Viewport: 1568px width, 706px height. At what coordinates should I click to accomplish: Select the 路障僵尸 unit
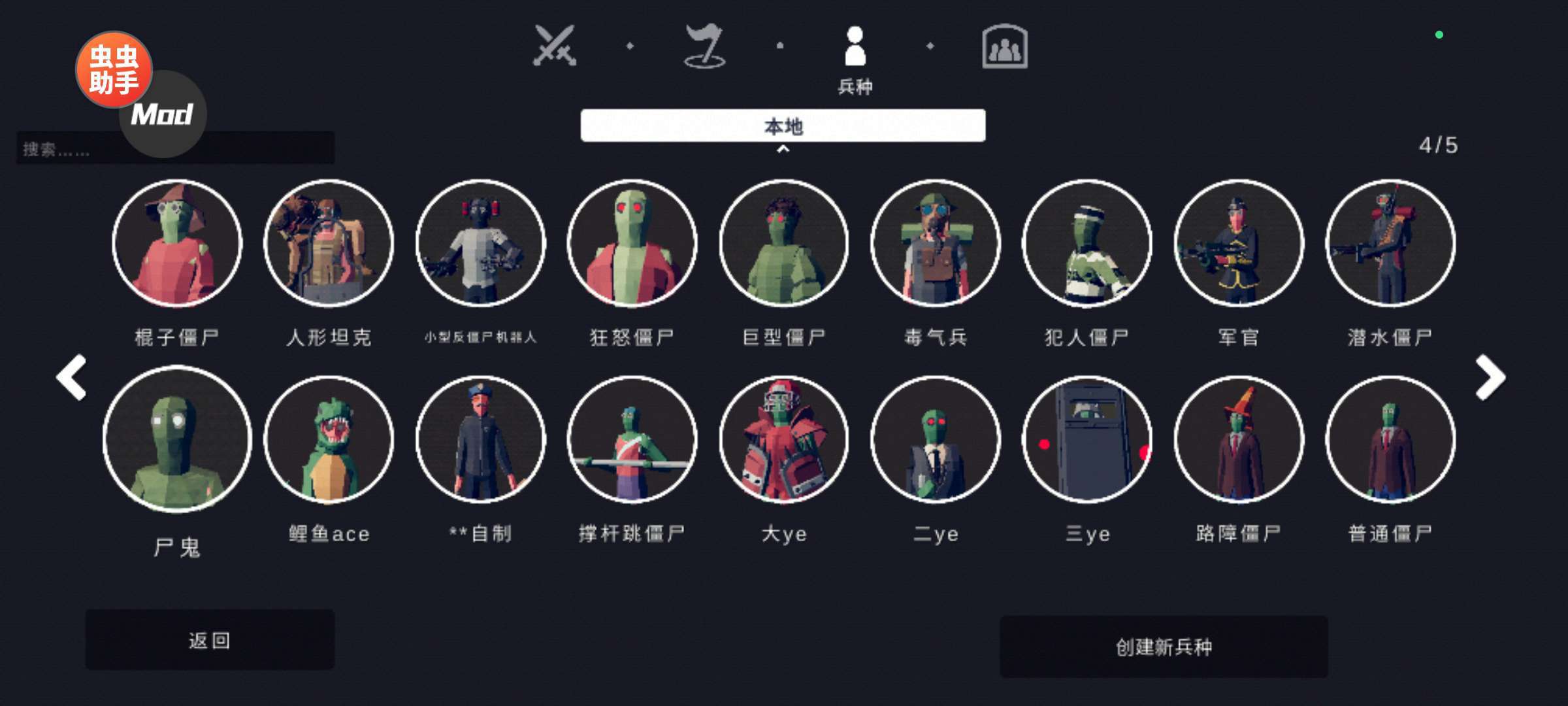[x=1238, y=439]
